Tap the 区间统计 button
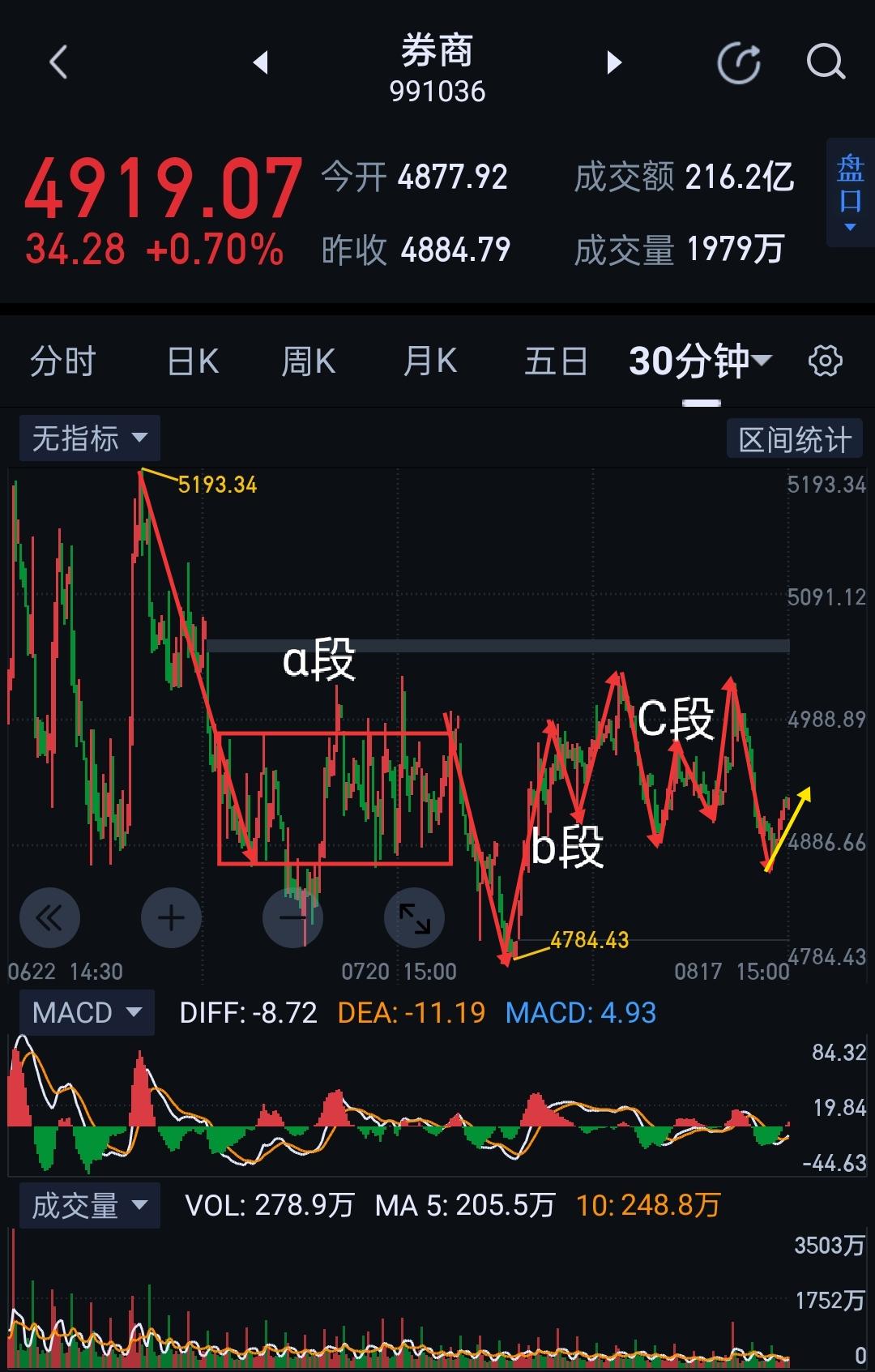875x1372 pixels. click(x=795, y=440)
